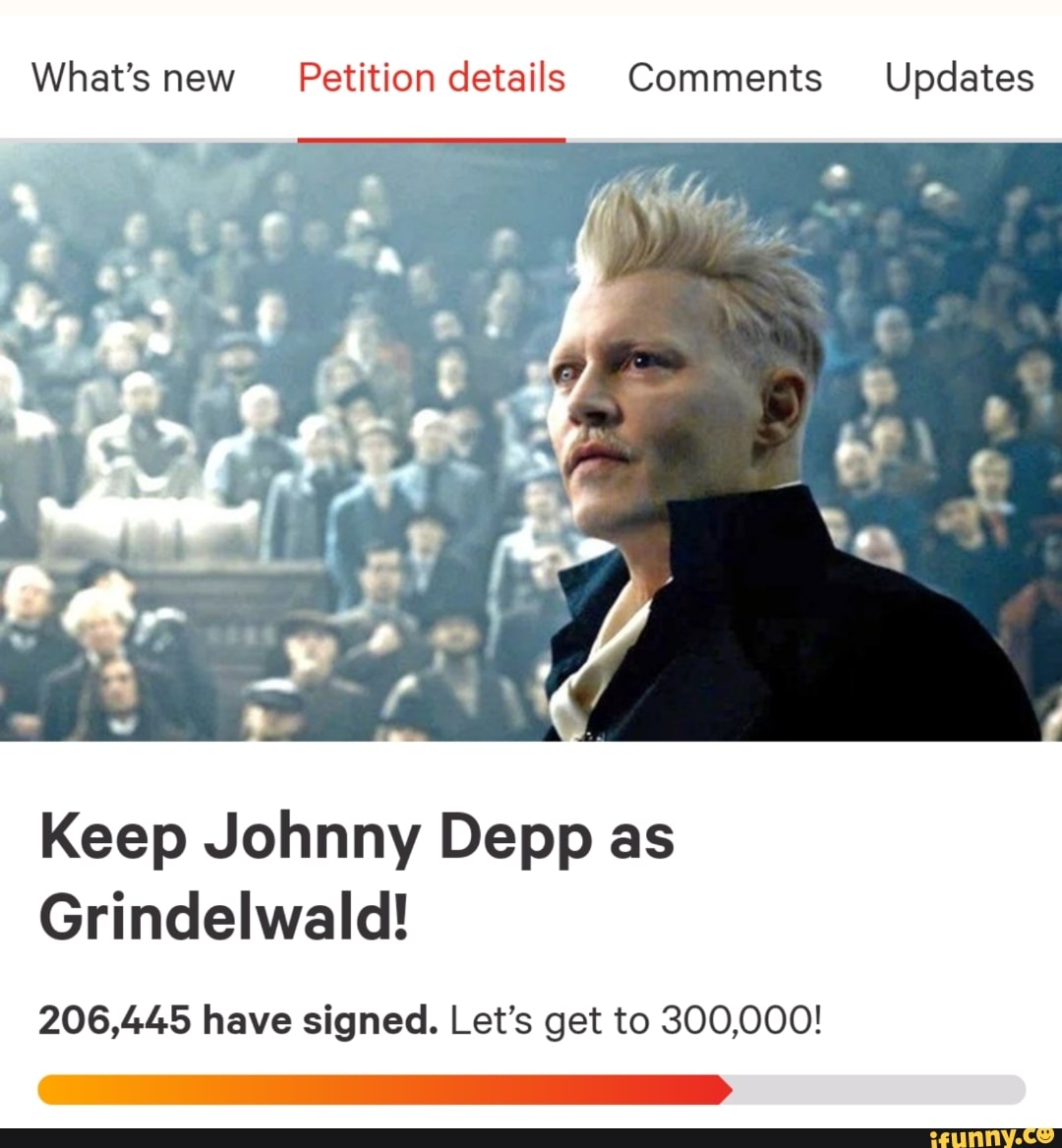Click the smiley face in the ifunny logo
The width and height of the screenshot is (1062, 1148).
1045,1133
